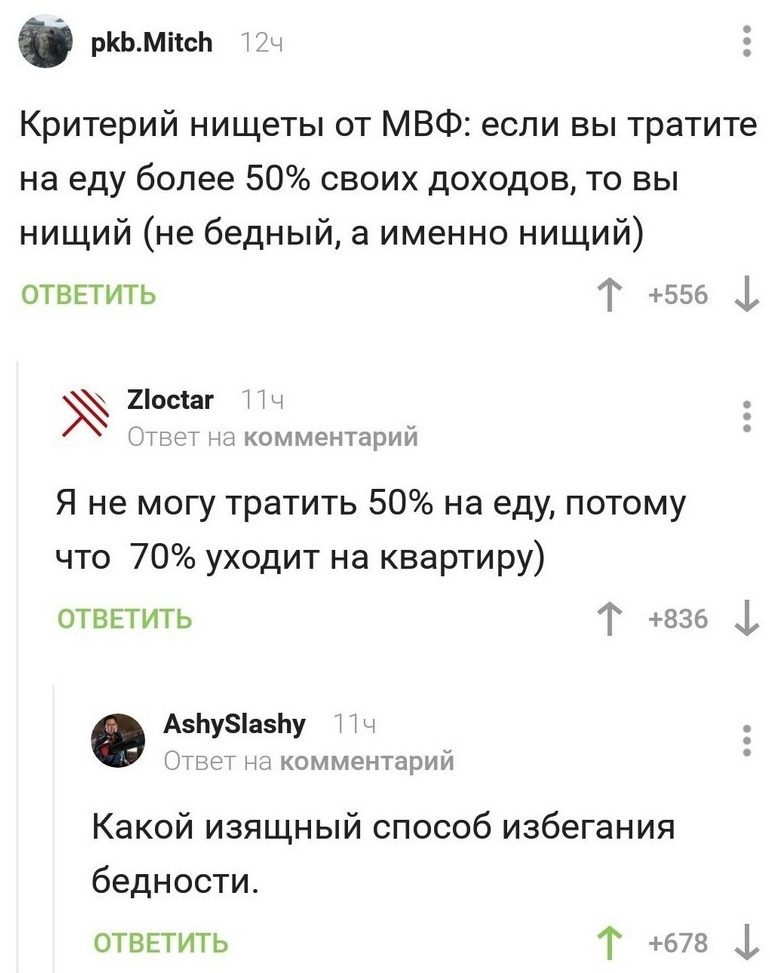Viewport: 770px width, 973px height.
Task: Downvote Zloctar's comment
Action: (x=744, y=619)
